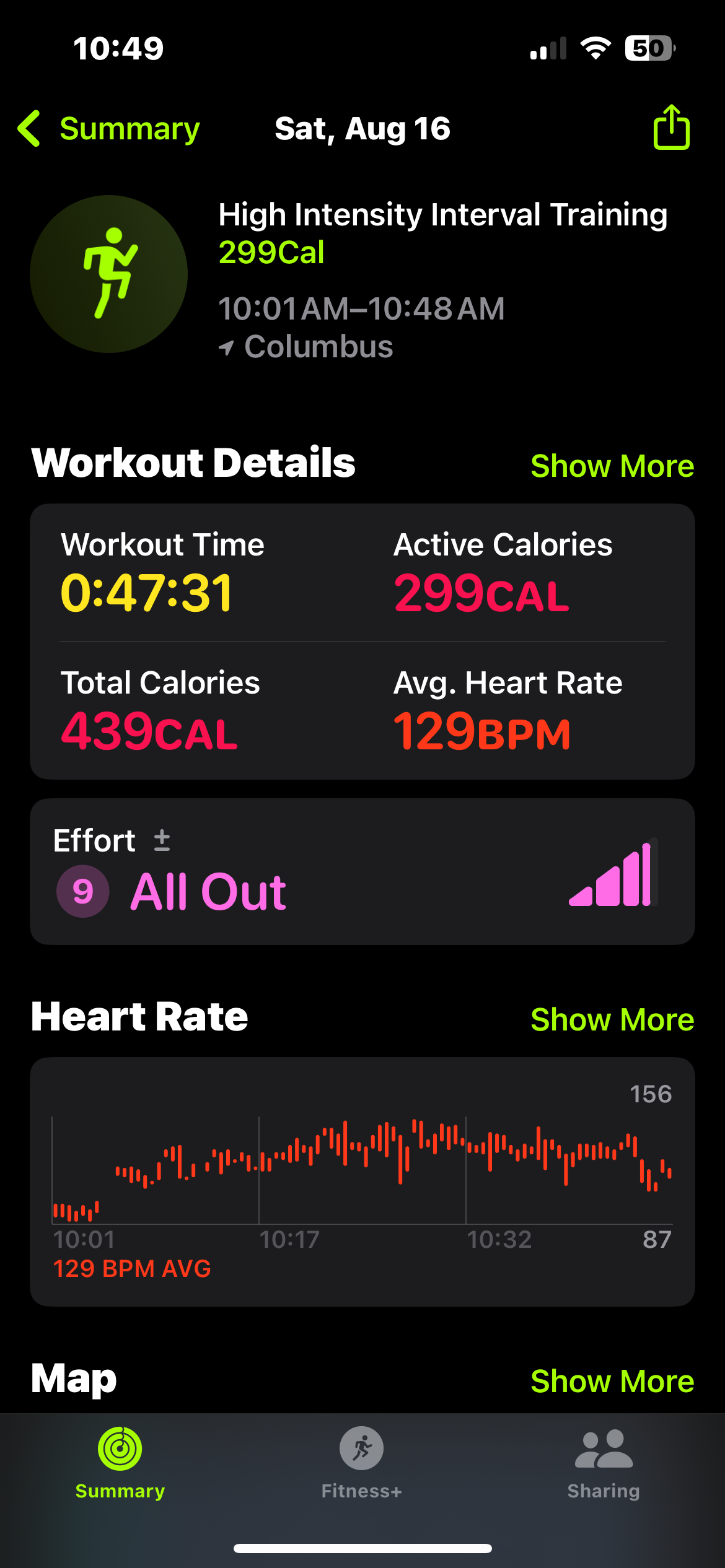Screen dimensions: 725x1568
Task: Switch to the Fitness+ tab
Action: coord(362,1464)
